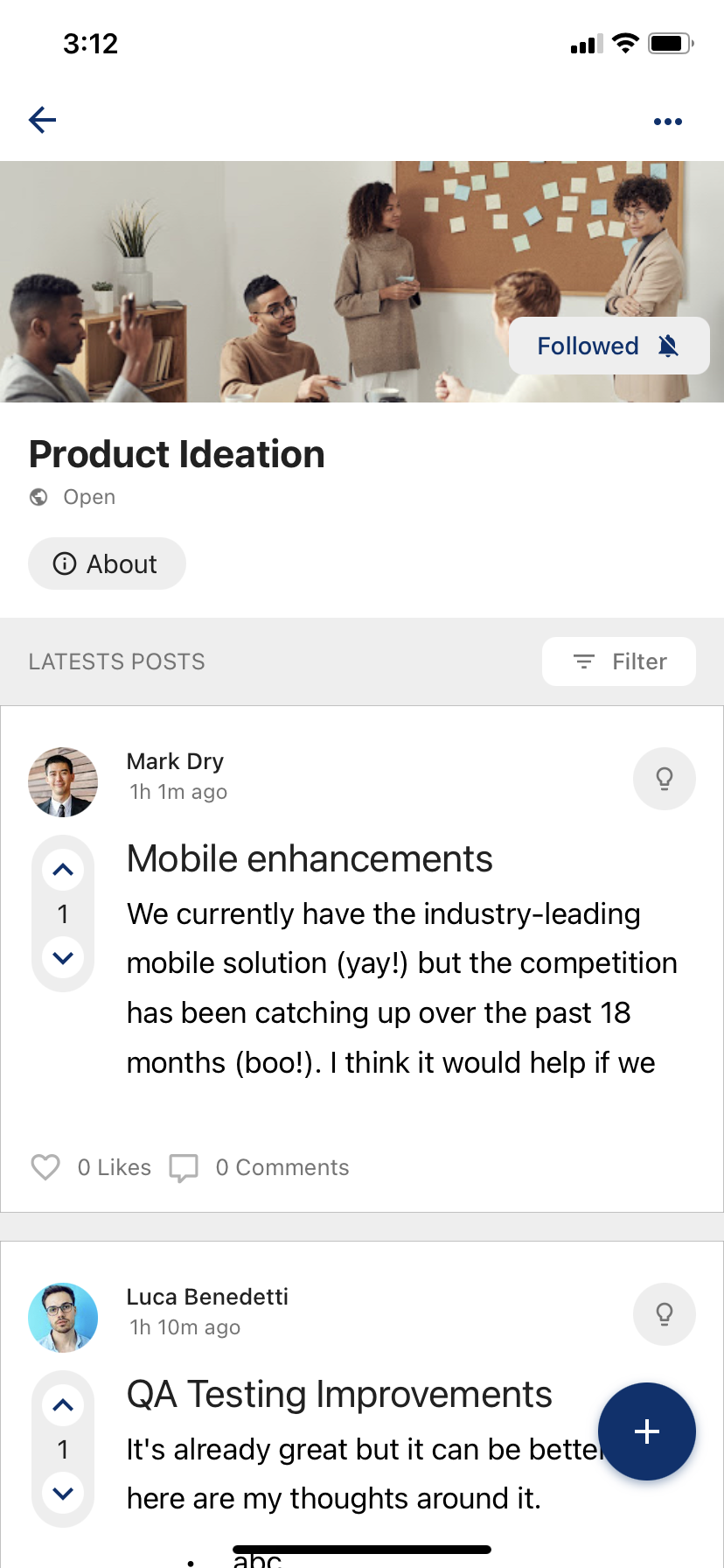Go back using the top arrow
Screen dimensions: 724x1568
coord(42,120)
